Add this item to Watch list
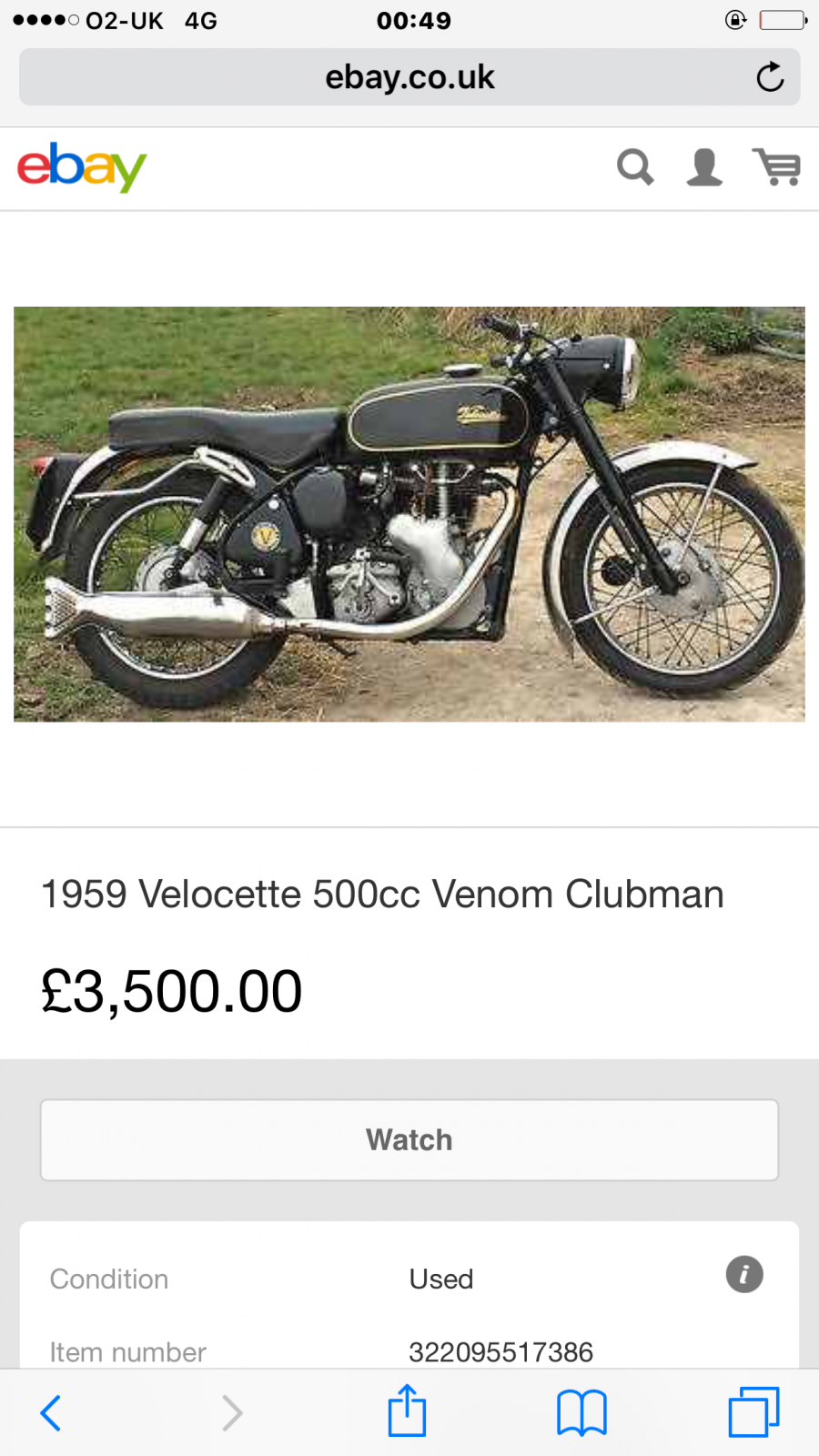 point(409,1139)
